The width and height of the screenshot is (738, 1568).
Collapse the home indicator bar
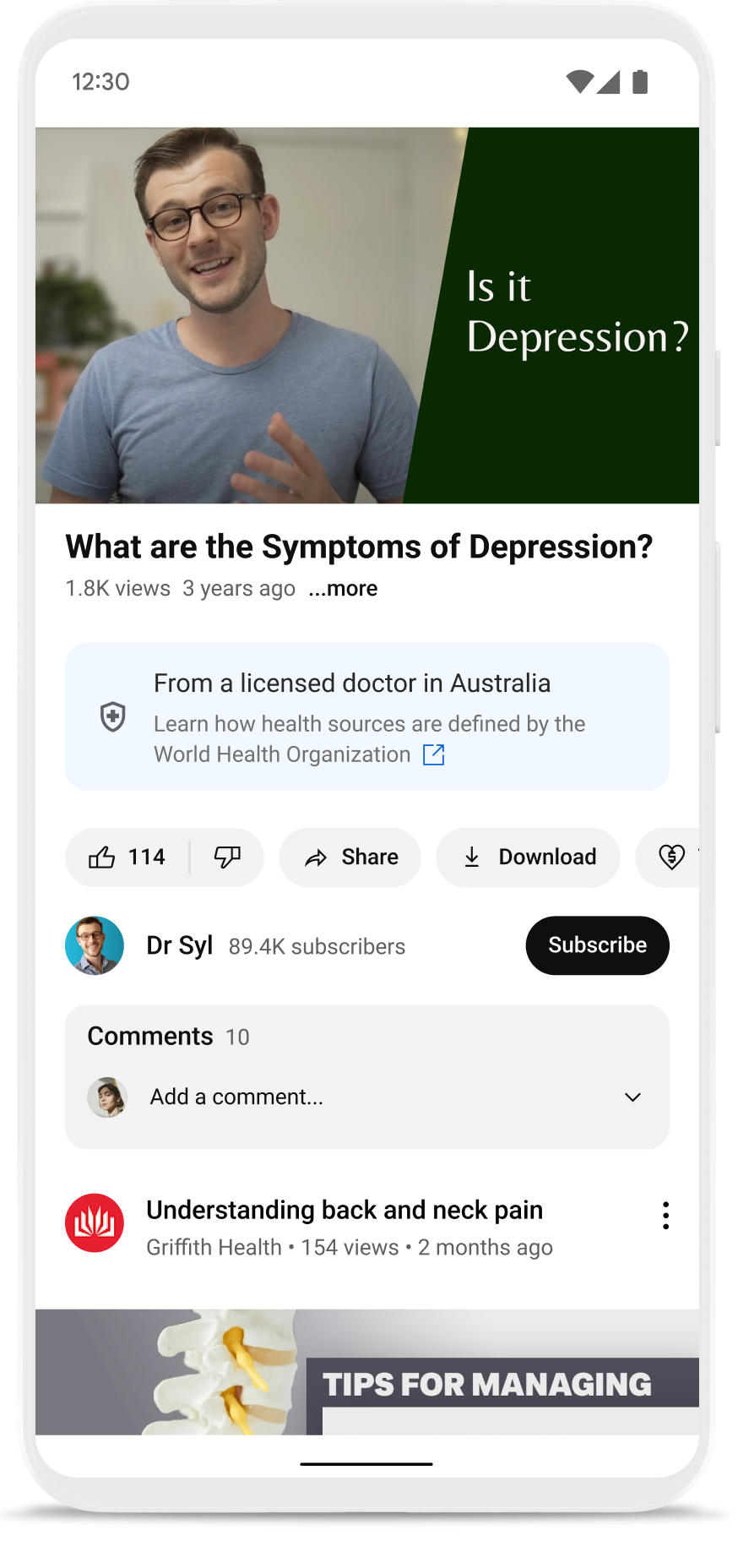[366, 1463]
